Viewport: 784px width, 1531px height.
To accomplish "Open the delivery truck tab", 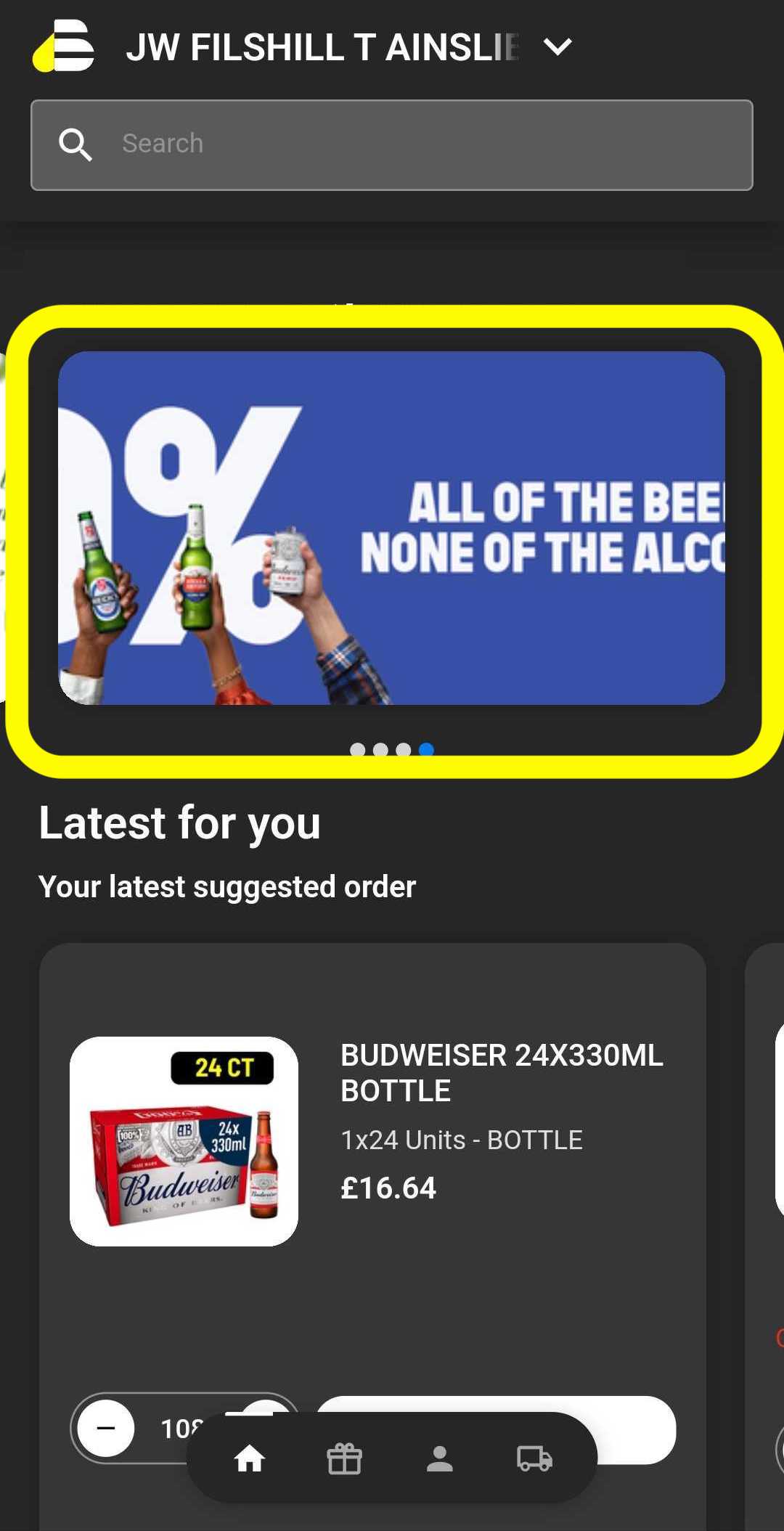I will (x=534, y=1458).
